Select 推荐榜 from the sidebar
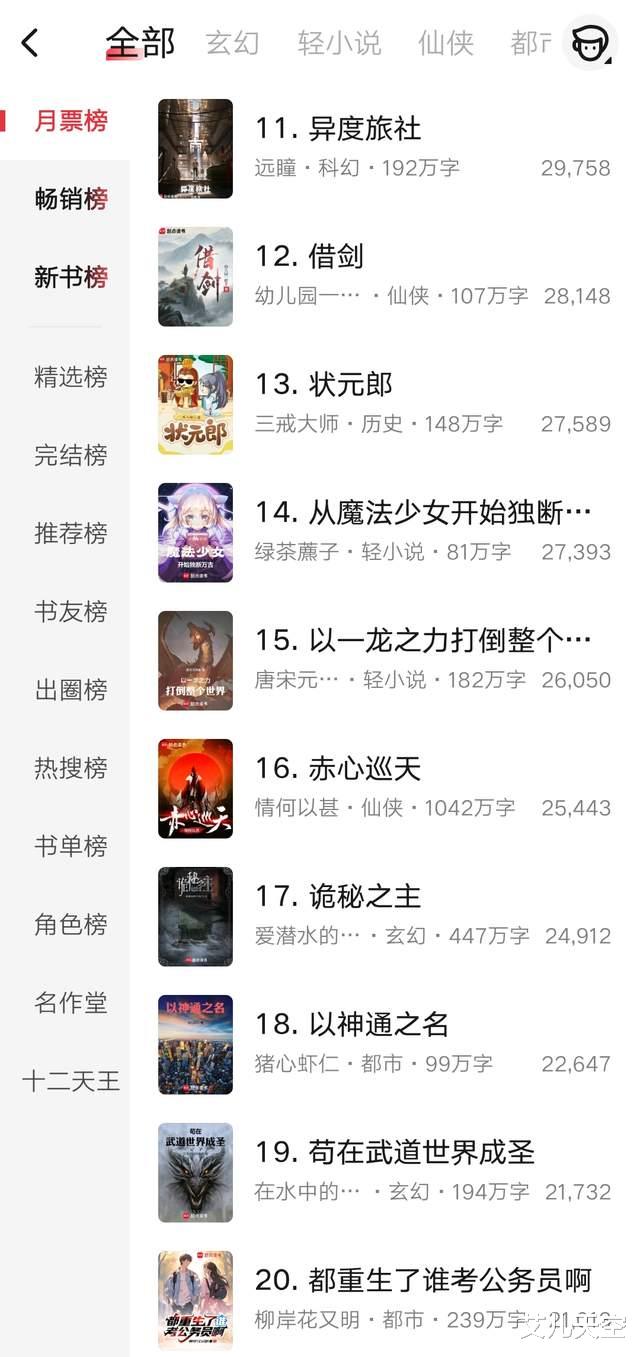This screenshot has height=1357, width=640. (71, 533)
